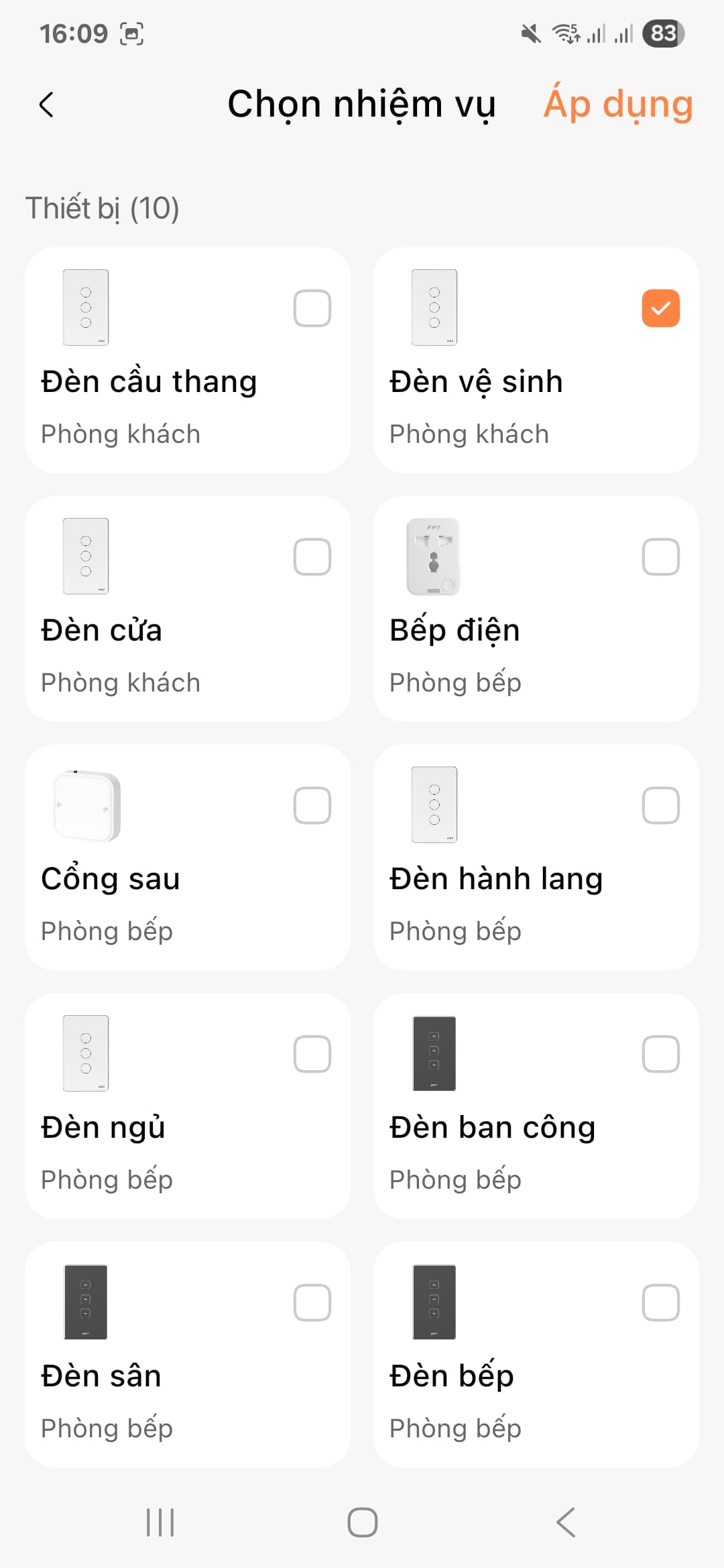Check the Đèn ban công checkbox
The width and height of the screenshot is (724, 1568).
tap(660, 1053)
